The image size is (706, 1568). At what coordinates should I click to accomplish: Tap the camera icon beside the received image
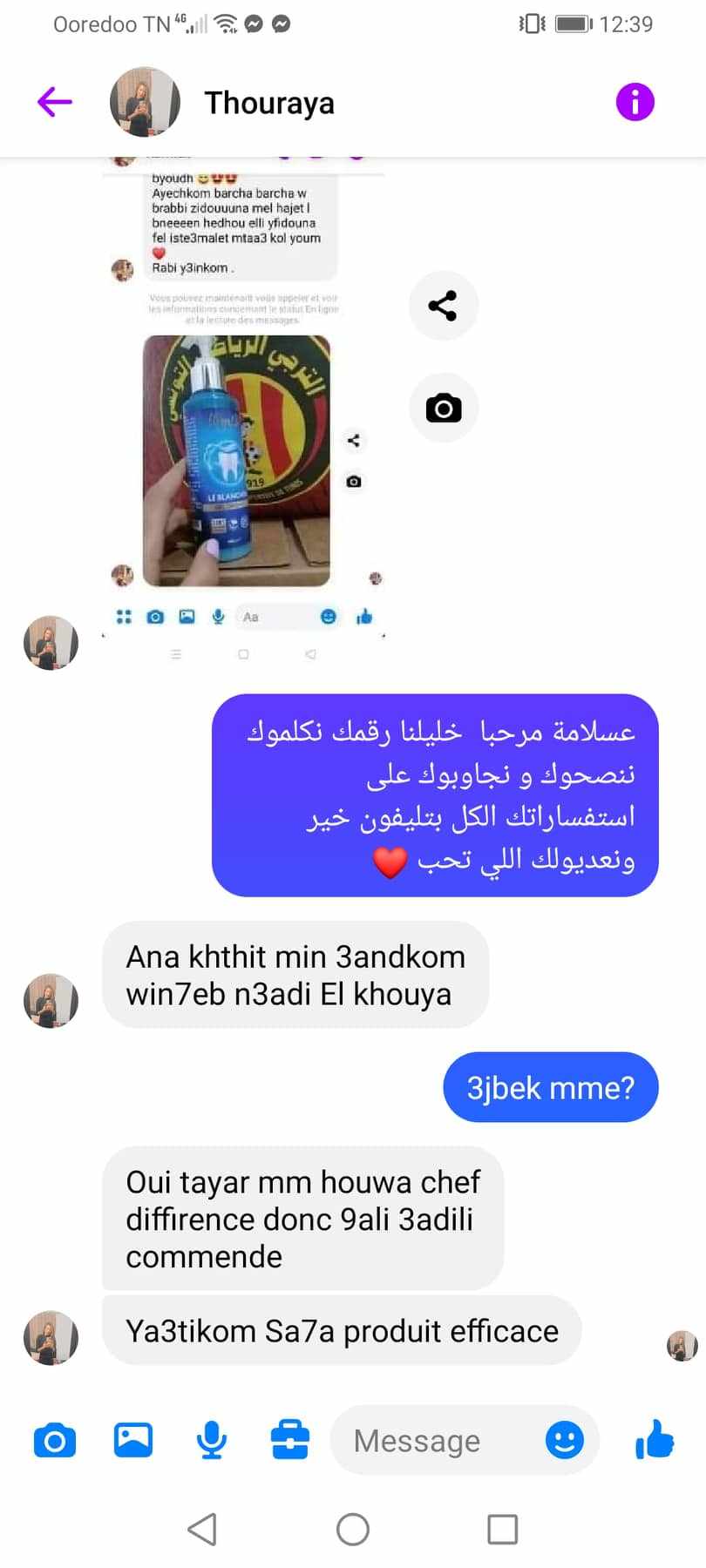(443, 408)
